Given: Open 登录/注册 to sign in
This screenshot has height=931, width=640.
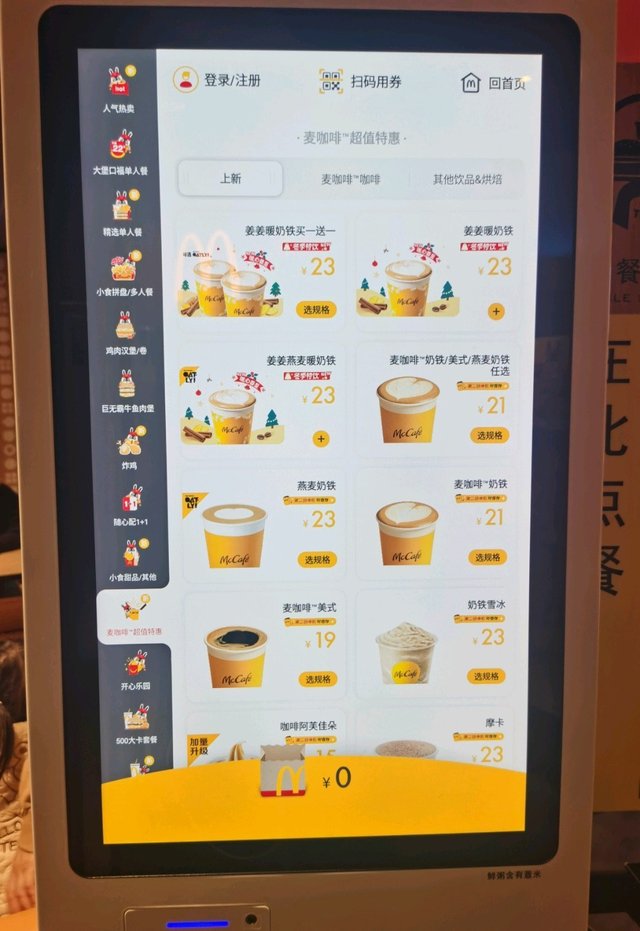Looking at the screenshot, I should 217,81.
